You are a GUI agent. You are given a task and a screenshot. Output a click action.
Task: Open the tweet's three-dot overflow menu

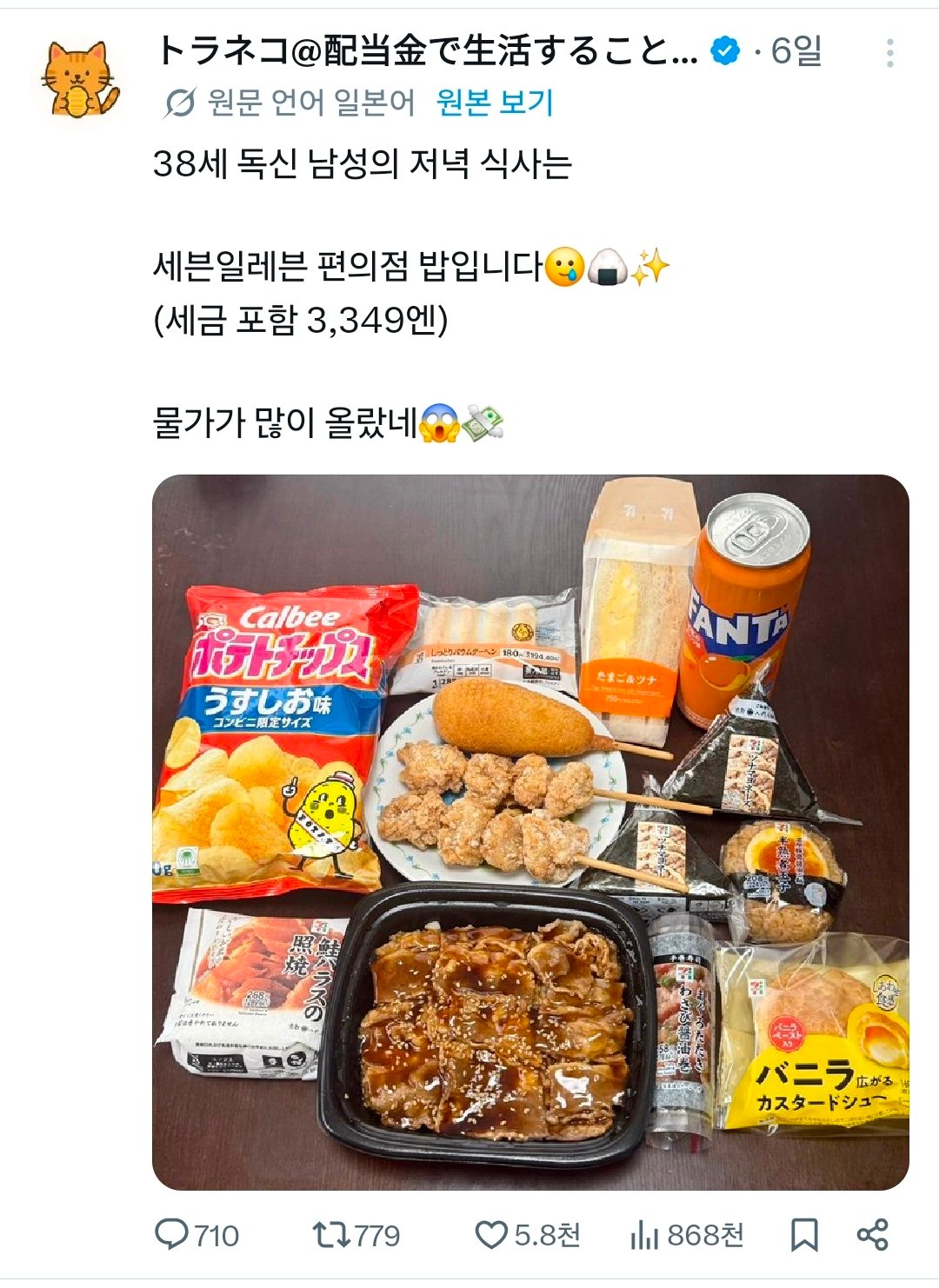889,53
